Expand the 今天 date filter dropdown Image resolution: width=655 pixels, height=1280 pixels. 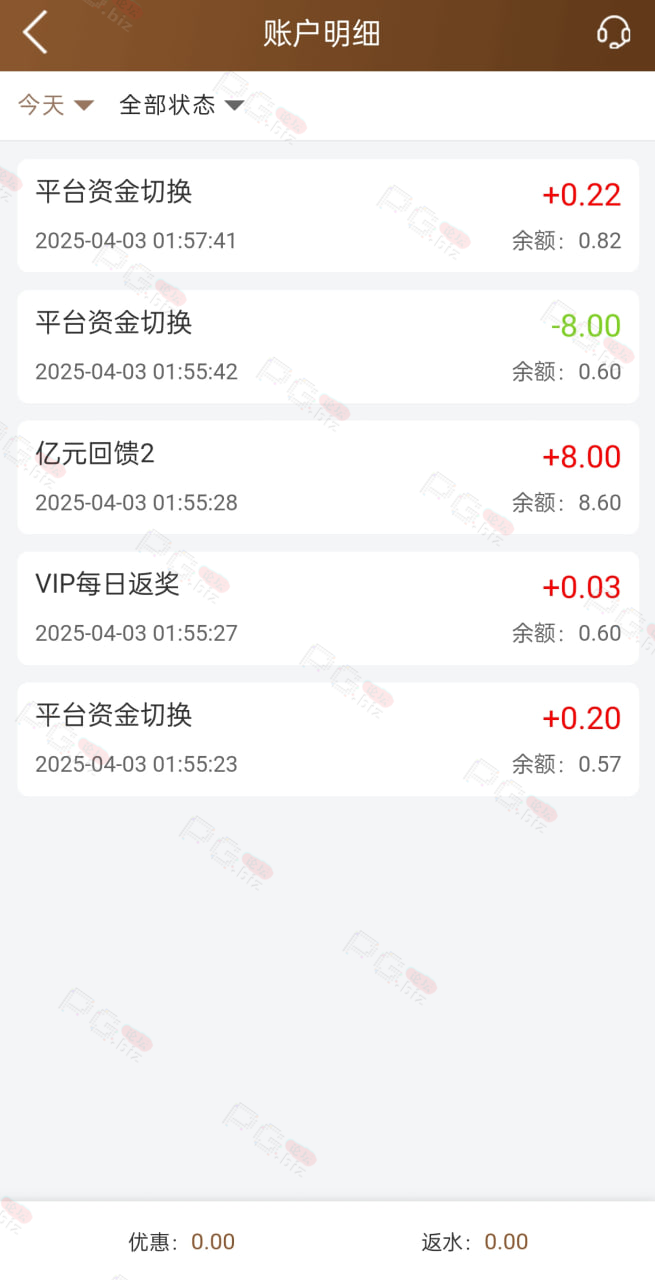coord(56,105)
